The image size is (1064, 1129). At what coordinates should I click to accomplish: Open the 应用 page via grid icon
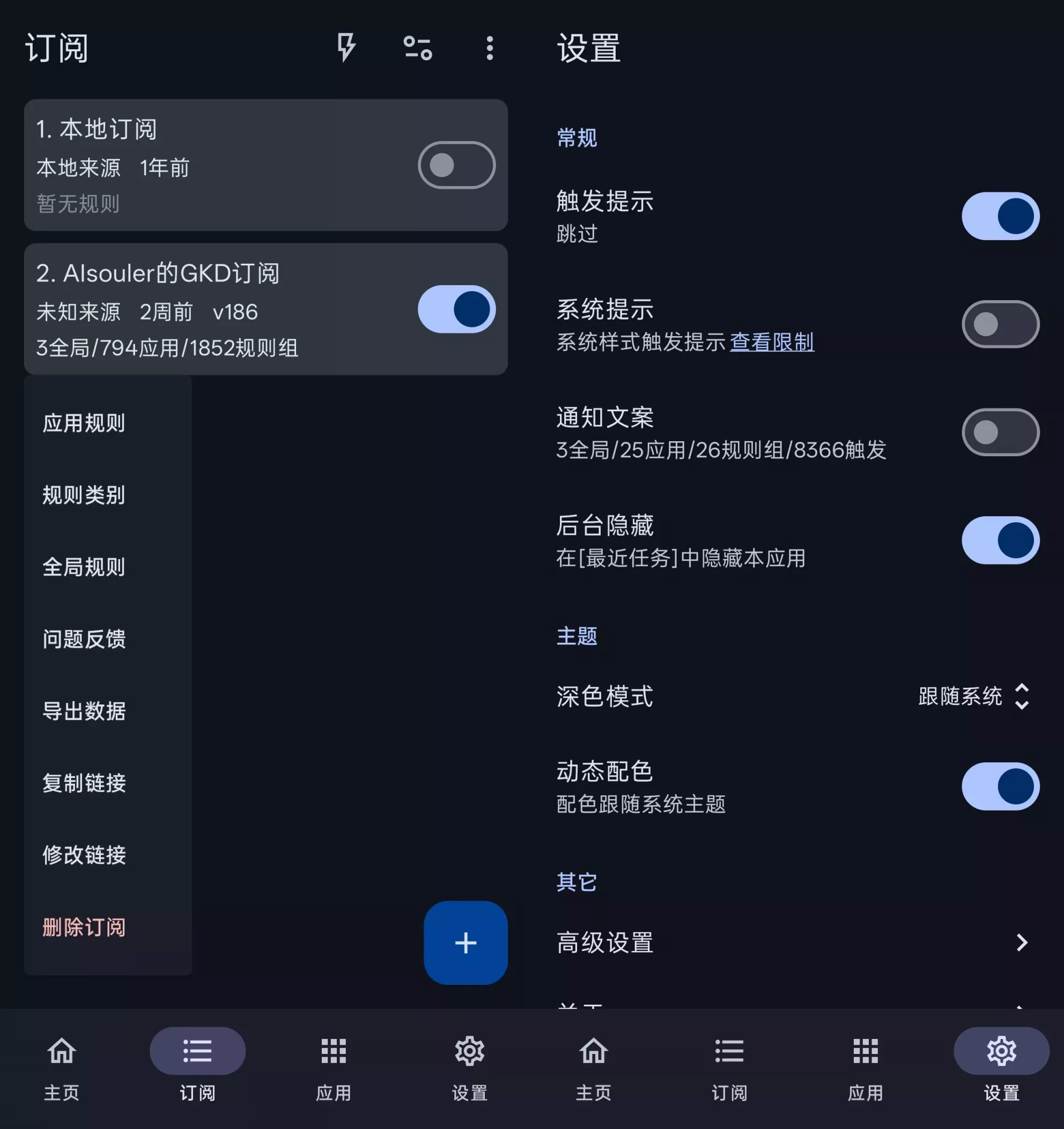(333, 1051)
